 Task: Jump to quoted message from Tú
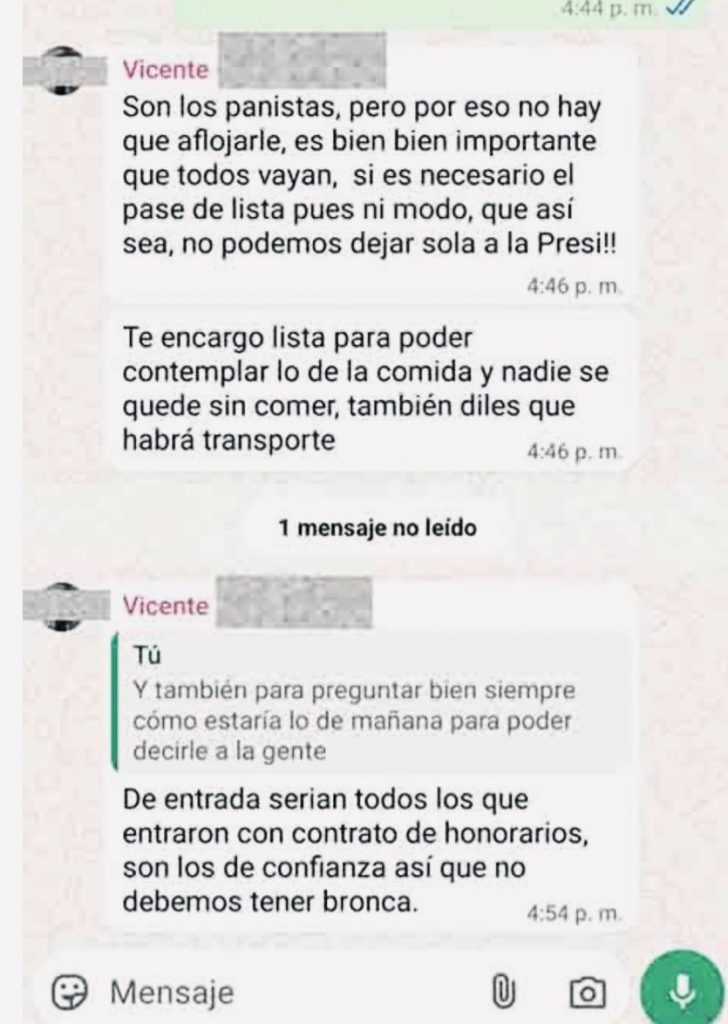point(372,702)
